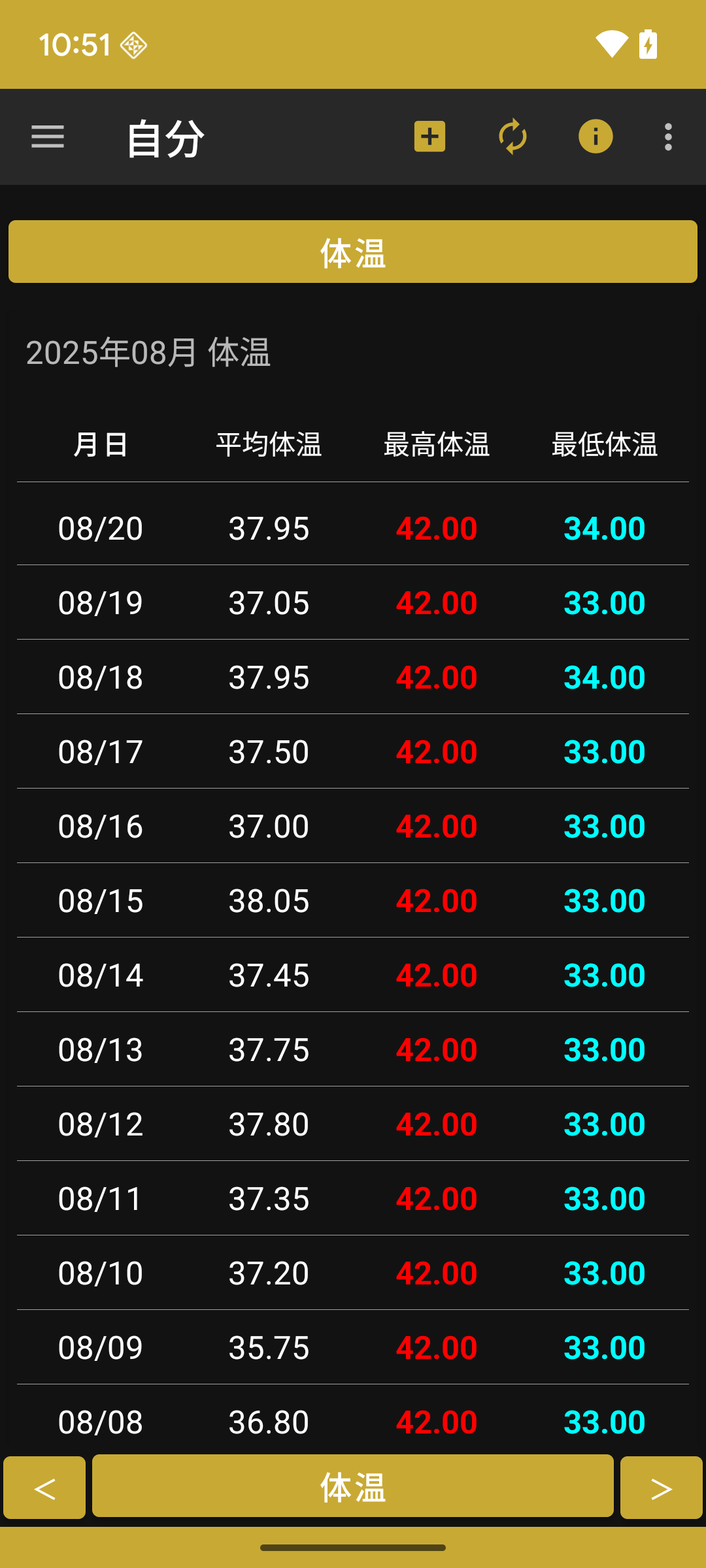Go to next month with > button
This screenshot has height=1568, width=706.
(x=661, y=1488)
